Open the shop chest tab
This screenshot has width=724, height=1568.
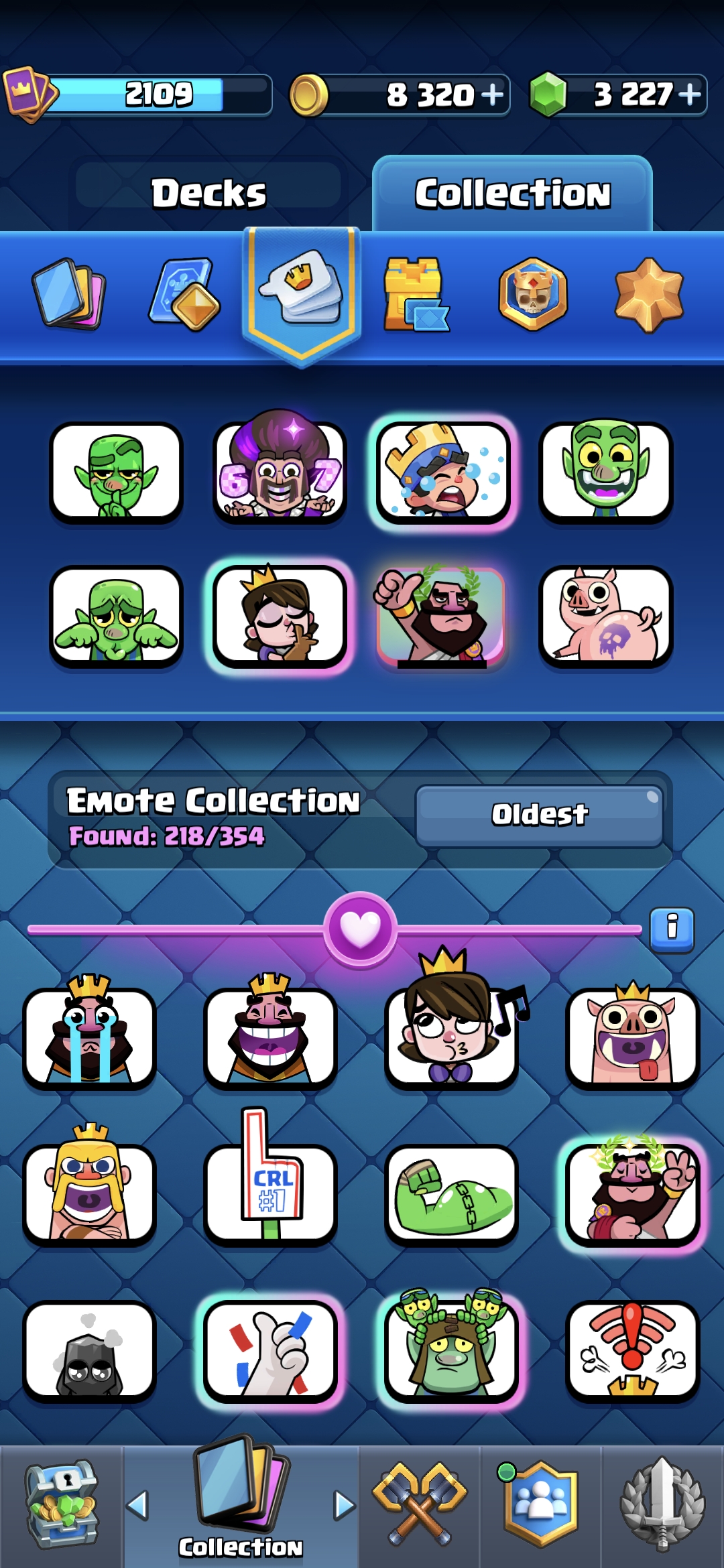tap(62, 1505)
